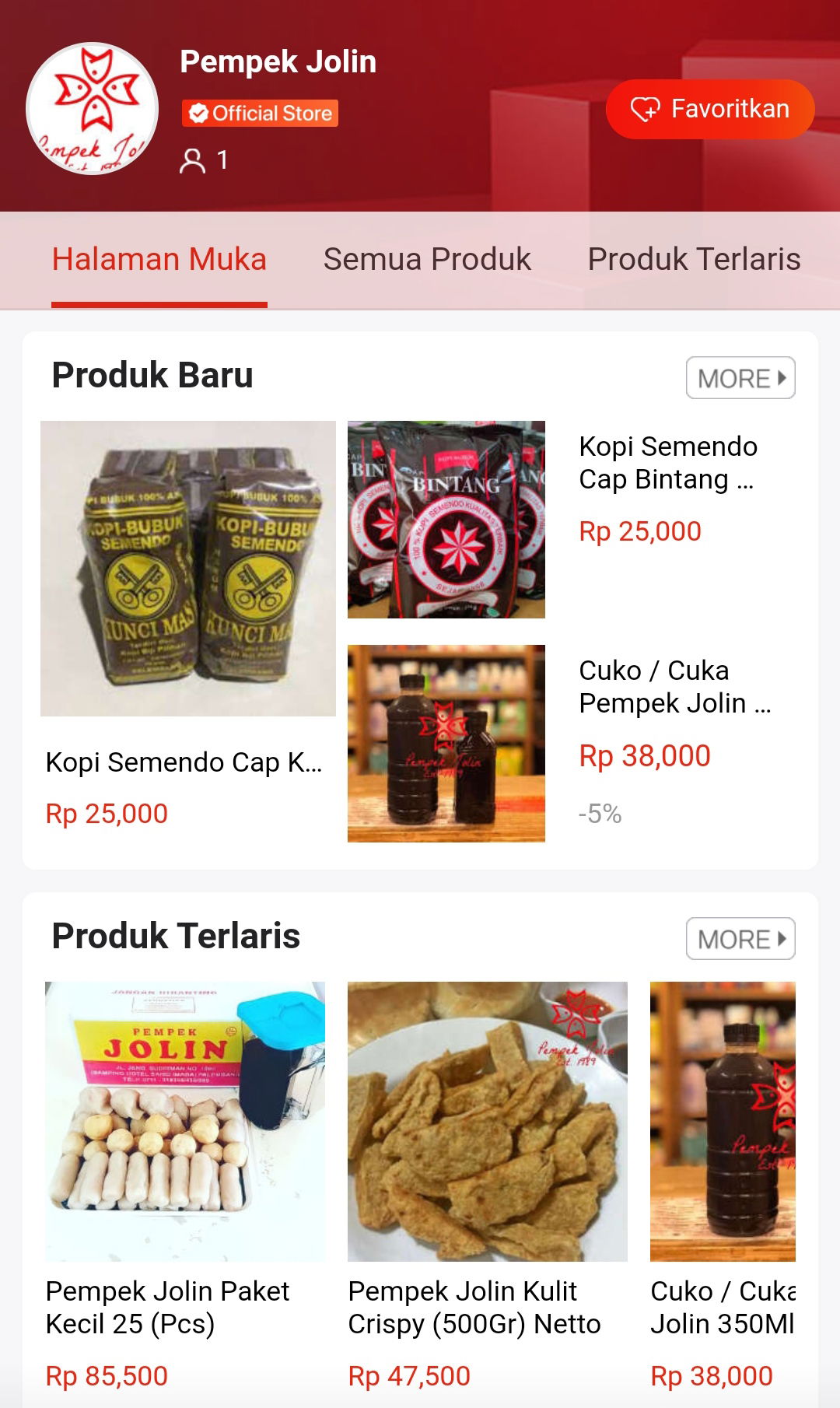This screenshot has width=840, height=1408.
Task: Click the -5% discount label
Action: [600, 814]
